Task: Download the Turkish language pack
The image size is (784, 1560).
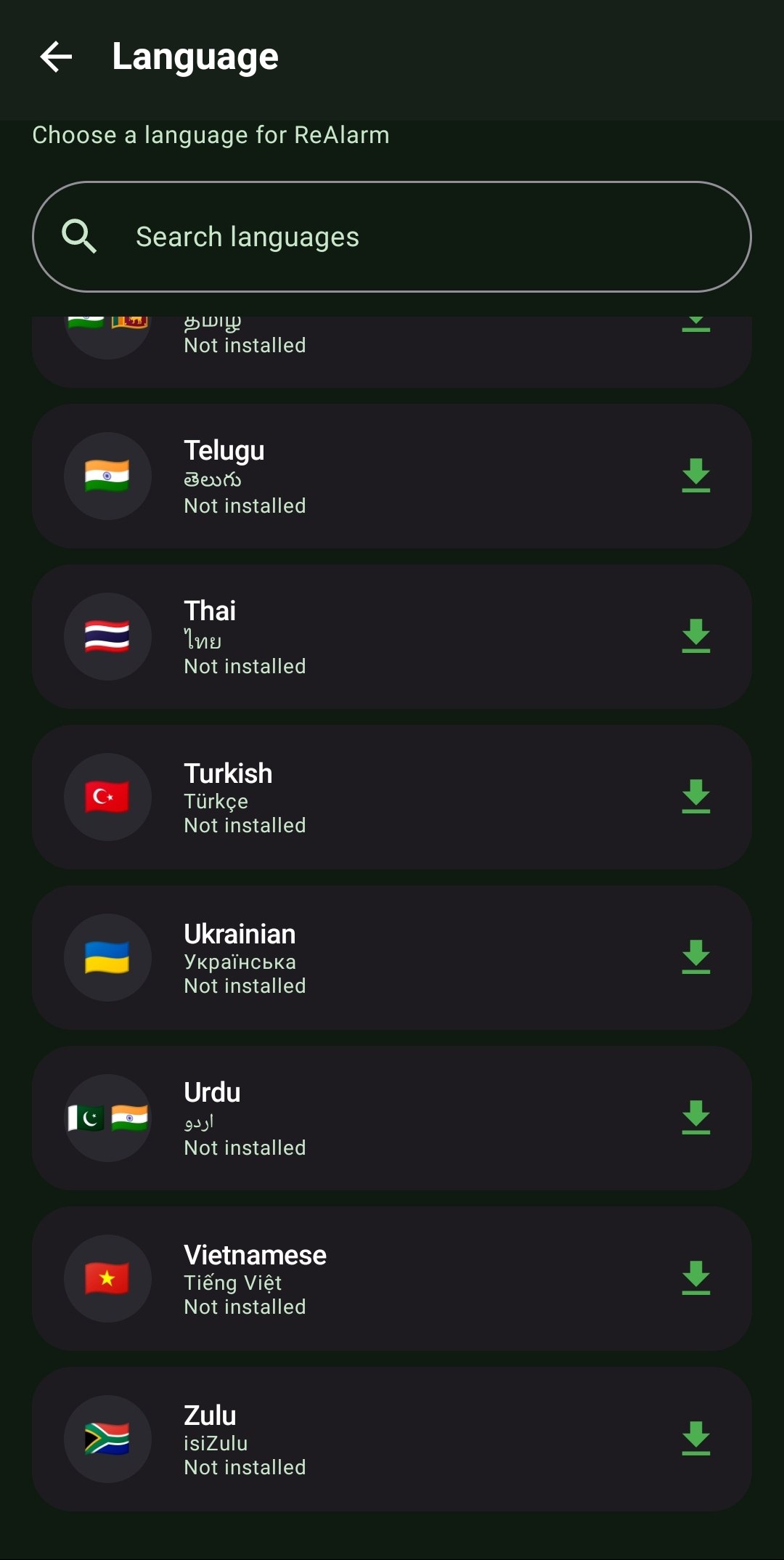Action: point(695,797)
